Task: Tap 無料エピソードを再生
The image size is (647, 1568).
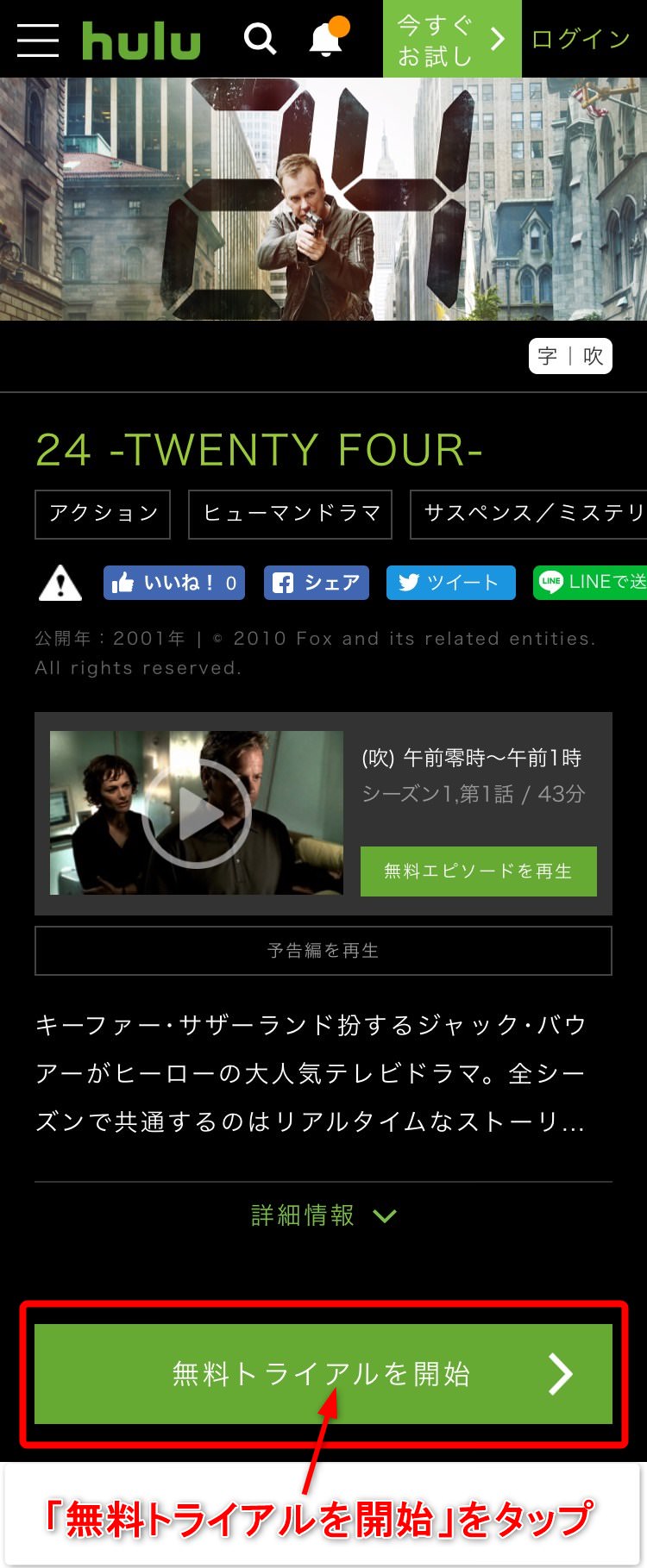Action: (478, 871)
